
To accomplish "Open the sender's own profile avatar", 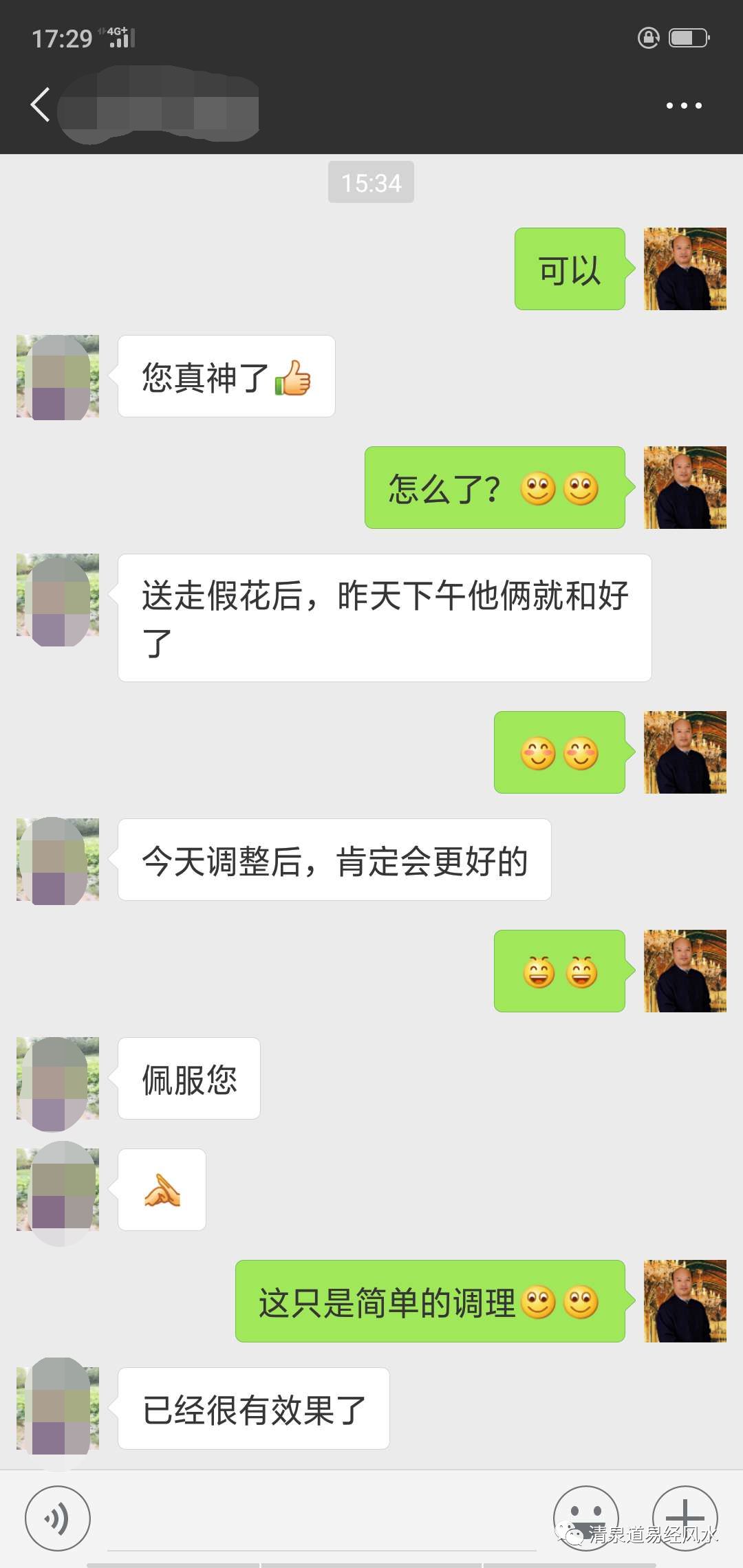I will (x=685, y=269).
